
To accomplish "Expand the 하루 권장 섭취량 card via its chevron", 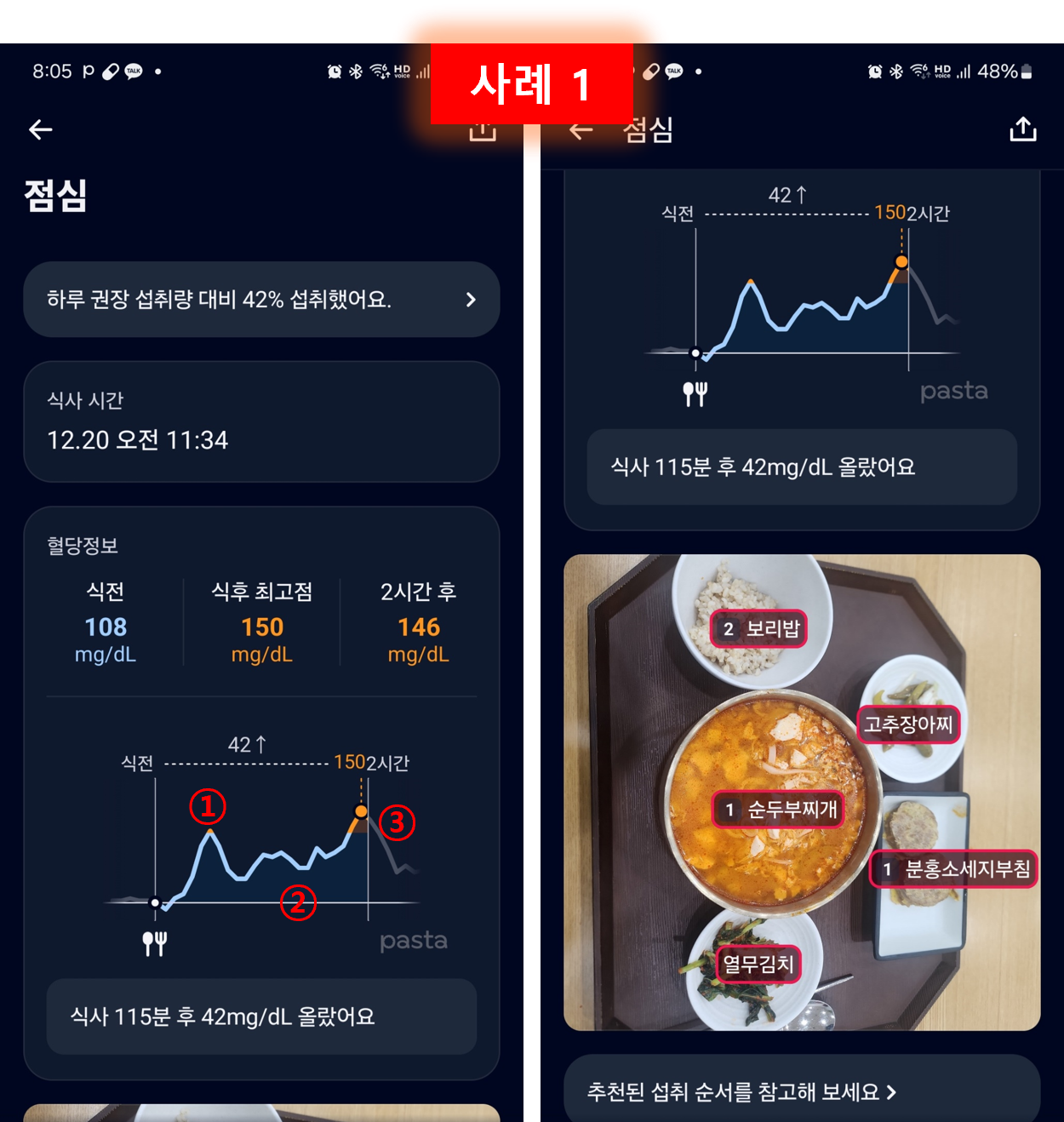I will click(x=472, y=300).
